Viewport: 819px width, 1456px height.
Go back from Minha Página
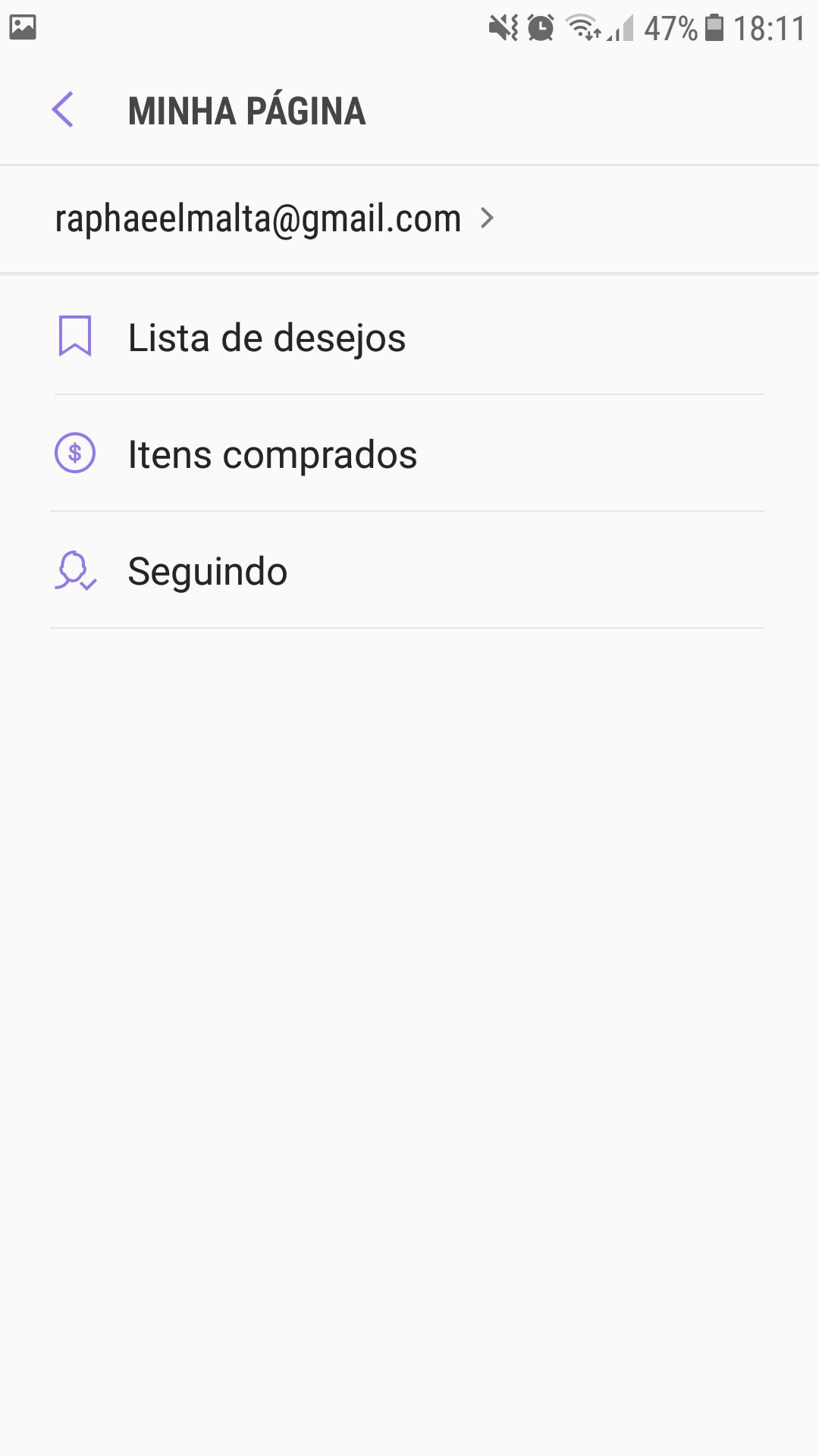[63, 110]
